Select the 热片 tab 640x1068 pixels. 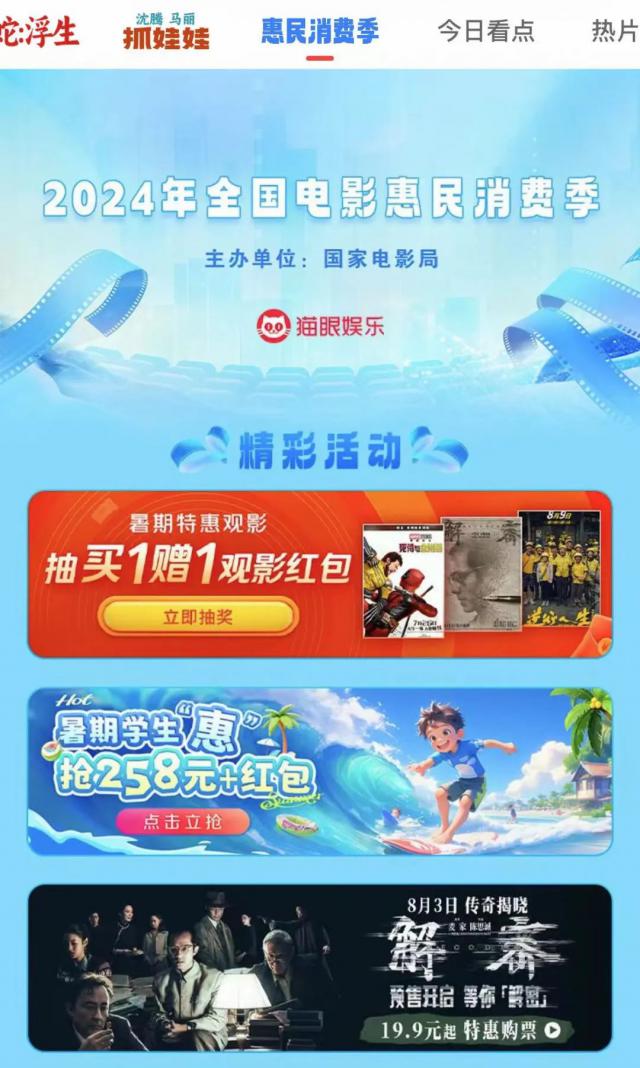(614, 31)
